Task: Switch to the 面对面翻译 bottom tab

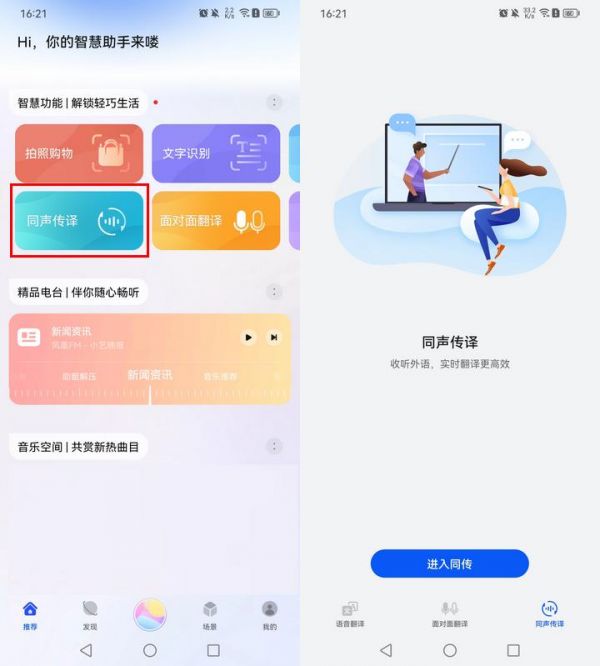Action: click(x=449, y=614)
